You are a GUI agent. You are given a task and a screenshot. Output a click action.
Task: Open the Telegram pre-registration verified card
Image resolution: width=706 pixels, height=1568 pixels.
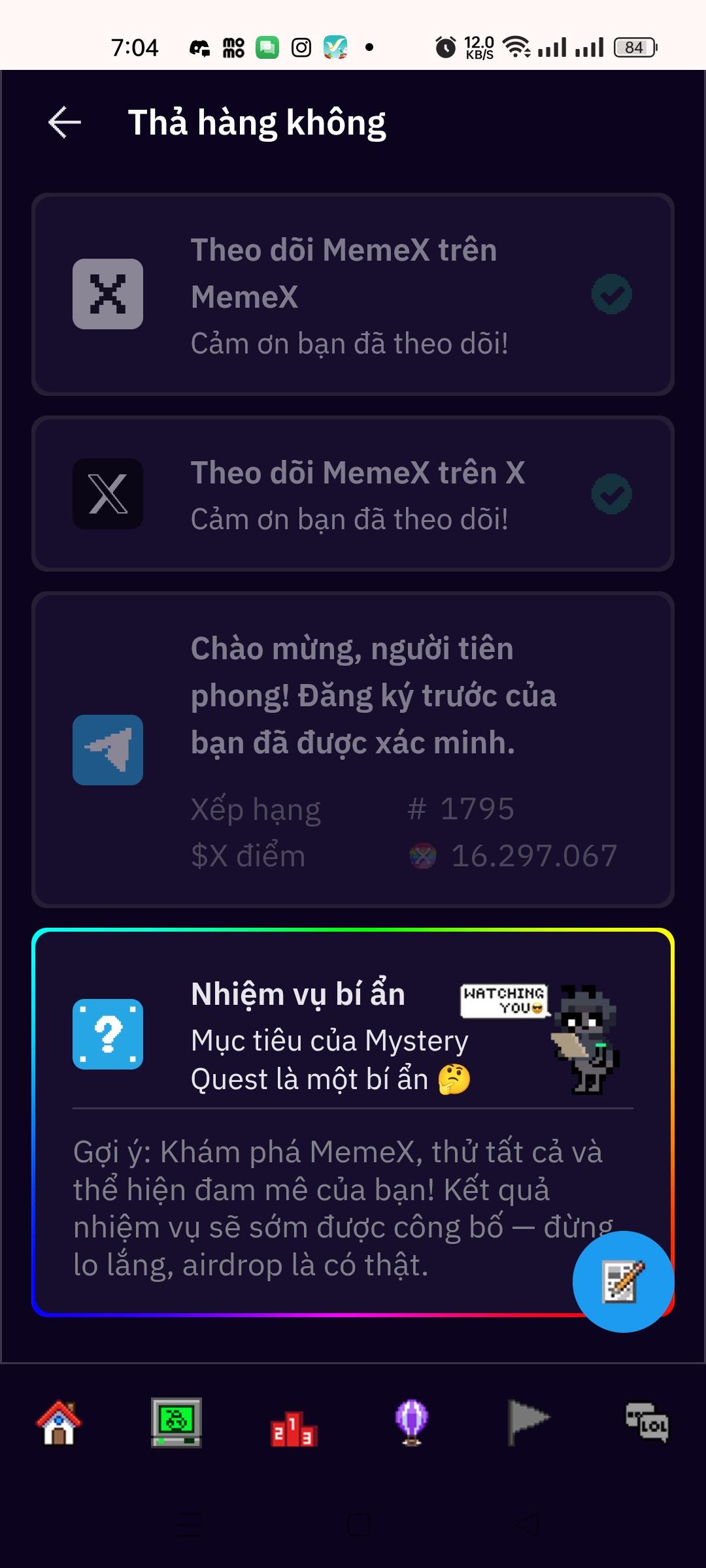pyautogui.click(x=353, y=749)
